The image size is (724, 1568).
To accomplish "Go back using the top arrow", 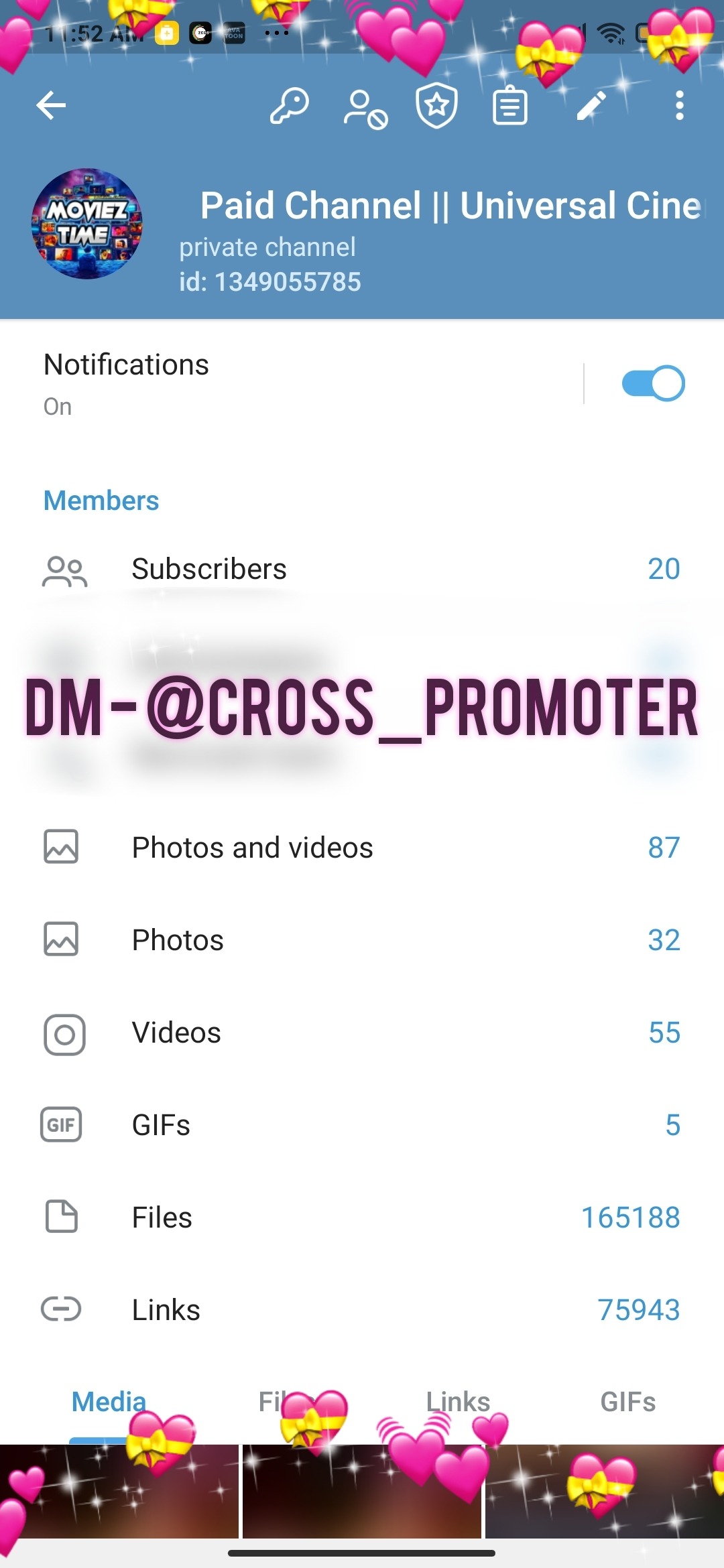I will point(51,105).
